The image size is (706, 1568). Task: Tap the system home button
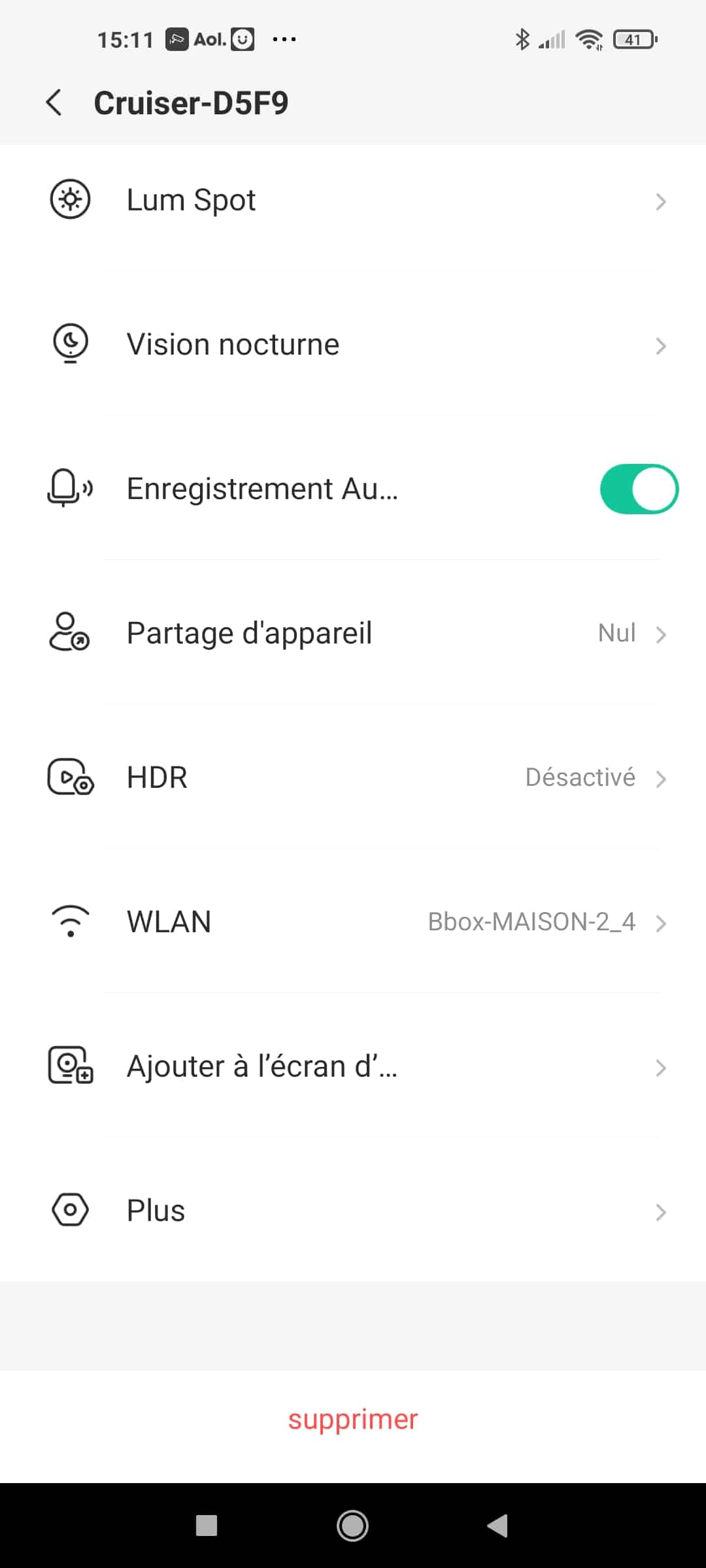click(352, 1526)
